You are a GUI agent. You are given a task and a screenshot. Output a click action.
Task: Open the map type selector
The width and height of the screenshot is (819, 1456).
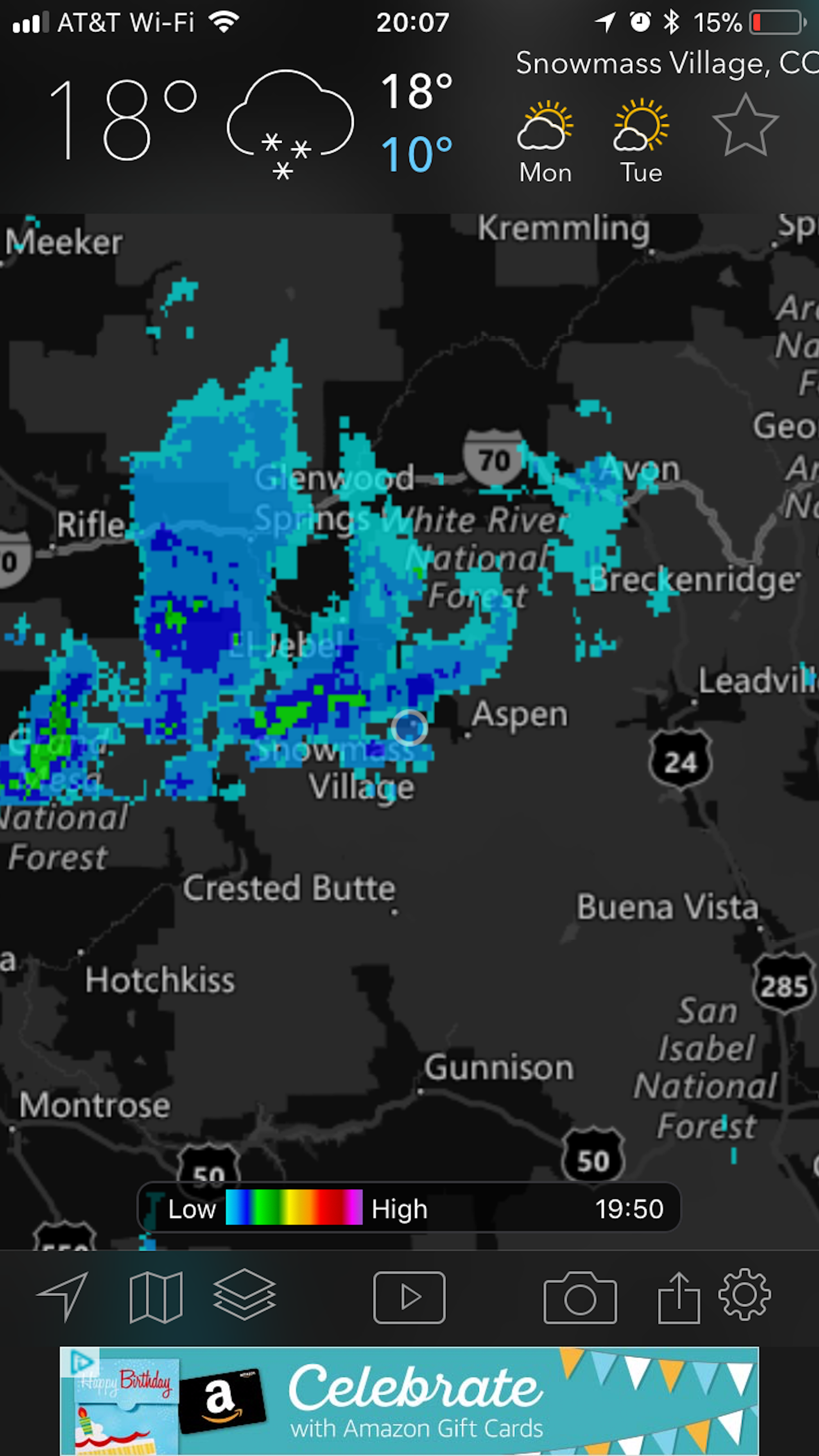coord(156,1297)
